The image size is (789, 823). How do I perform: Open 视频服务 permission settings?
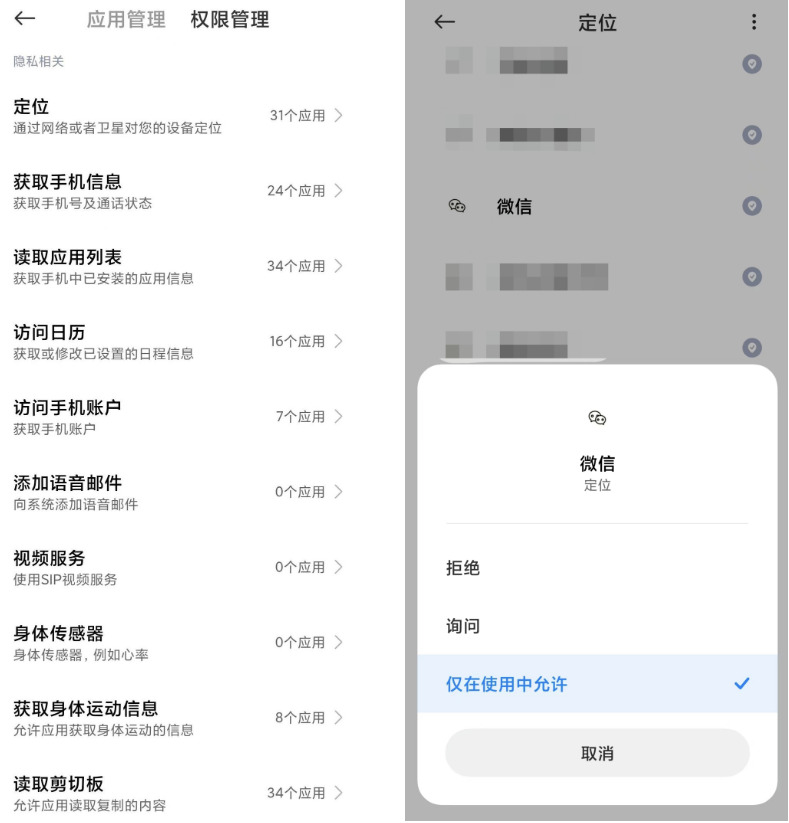[x=177, y=567]
